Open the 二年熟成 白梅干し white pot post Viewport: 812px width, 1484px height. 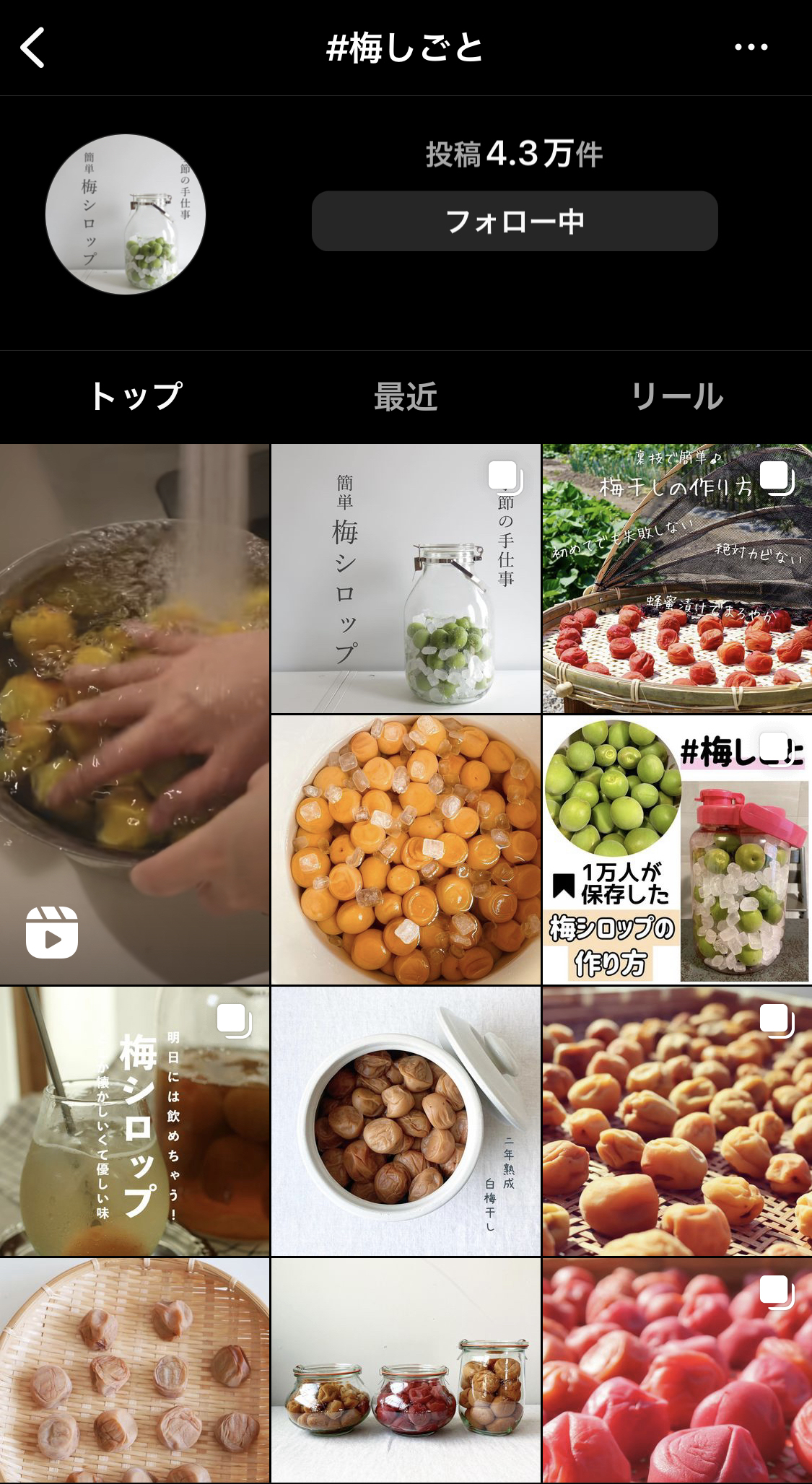point(406,1122)
